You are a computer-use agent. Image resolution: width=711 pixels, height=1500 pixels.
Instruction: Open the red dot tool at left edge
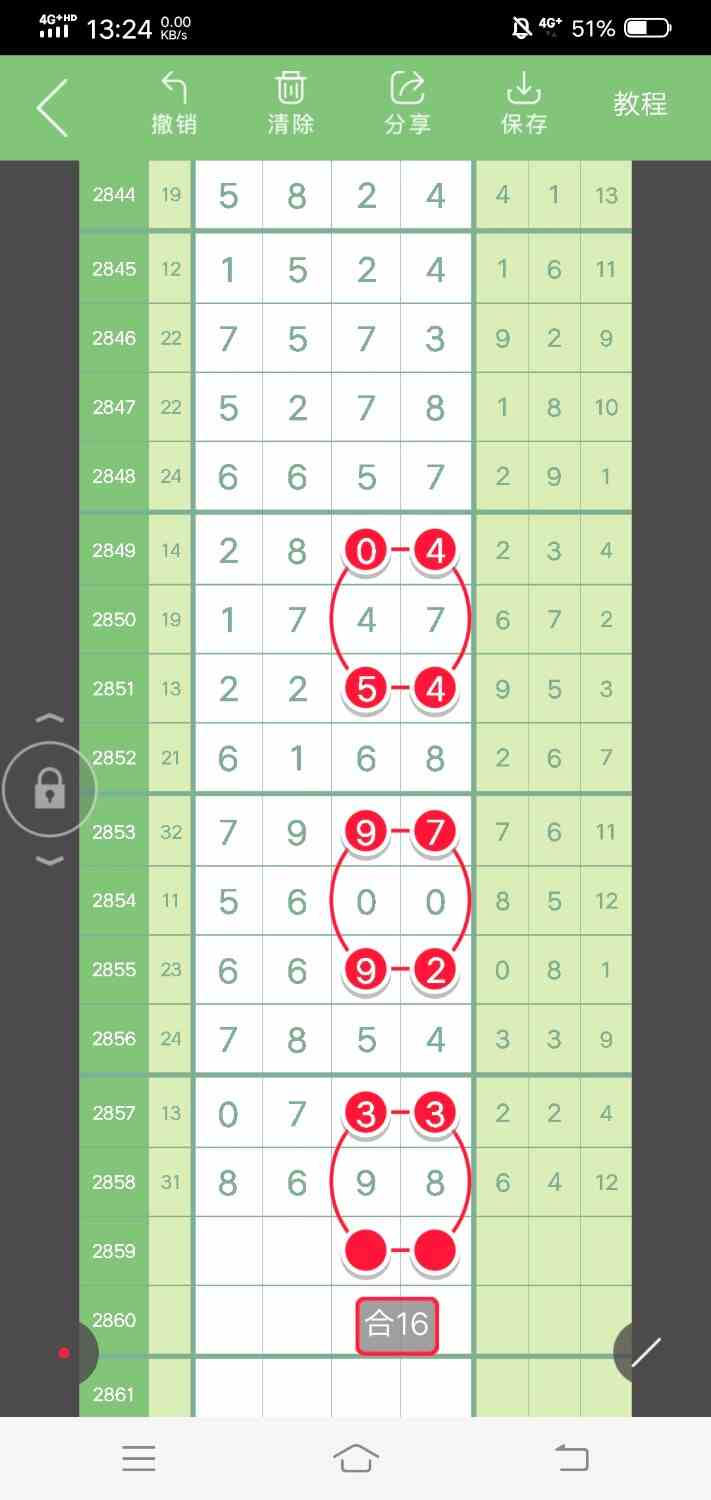65,1353
